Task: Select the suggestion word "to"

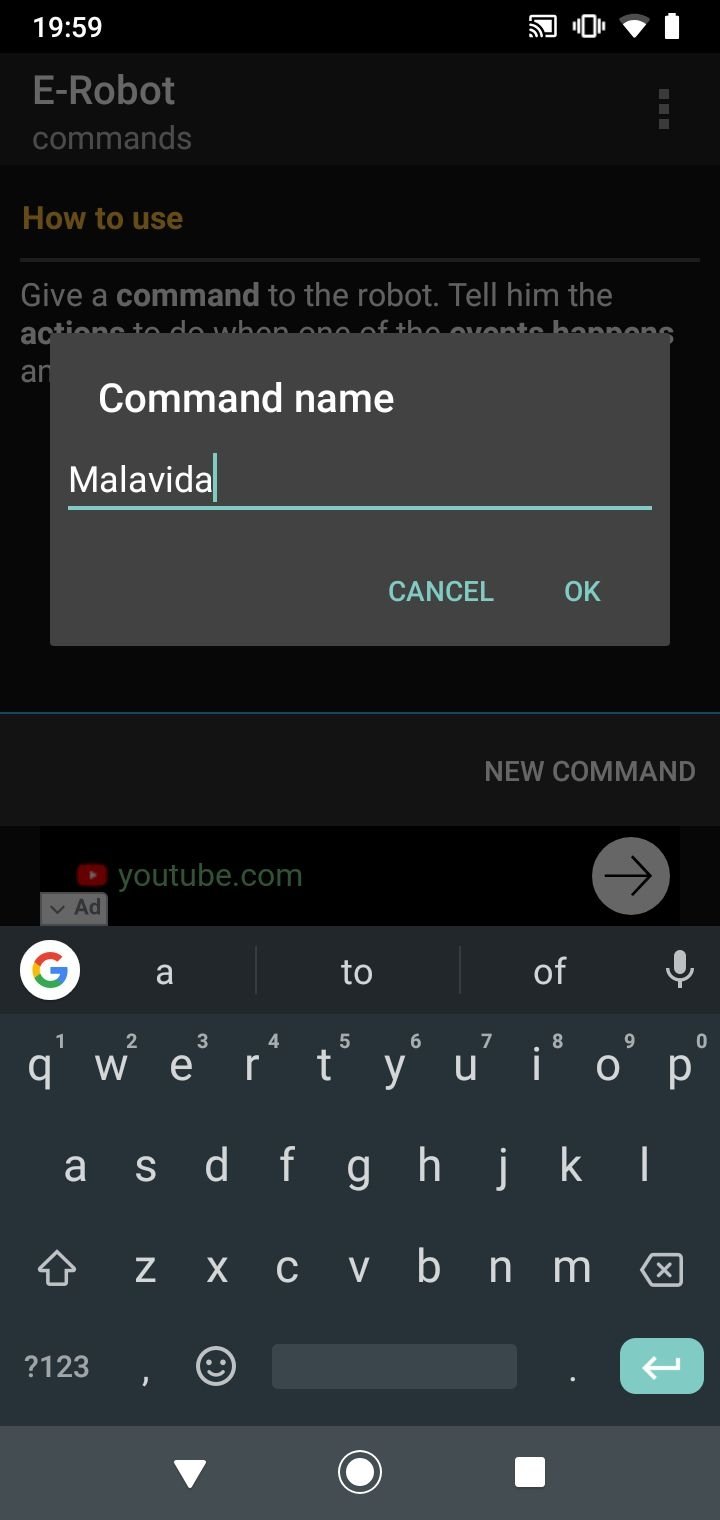Action: pyautogui.click(x=357, y=971)
